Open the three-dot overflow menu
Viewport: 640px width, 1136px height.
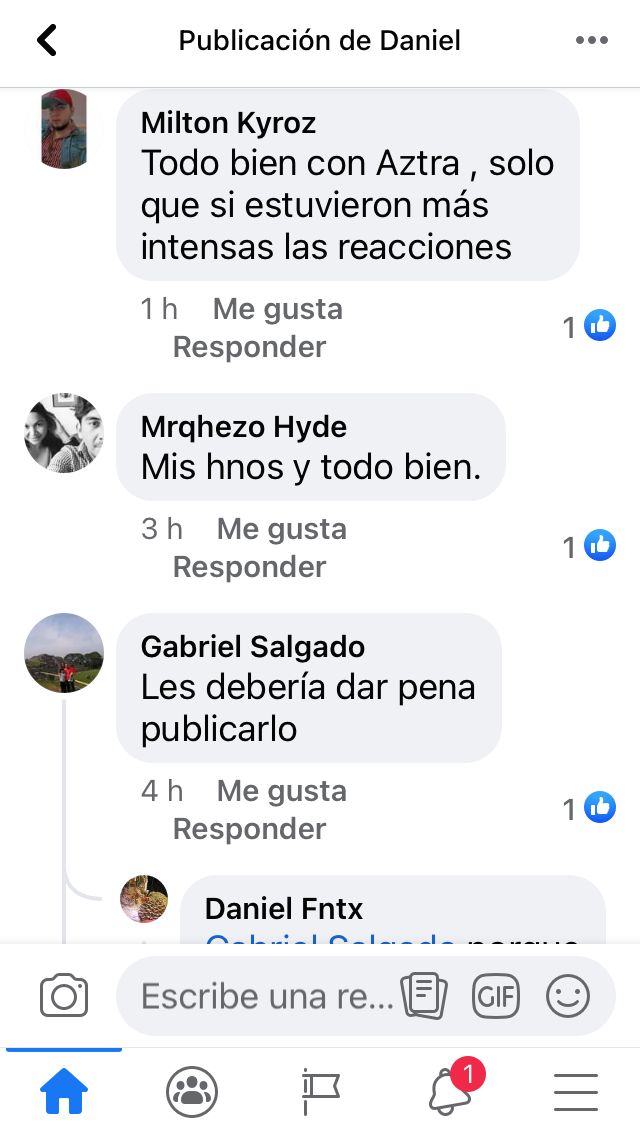coord(591,41)
